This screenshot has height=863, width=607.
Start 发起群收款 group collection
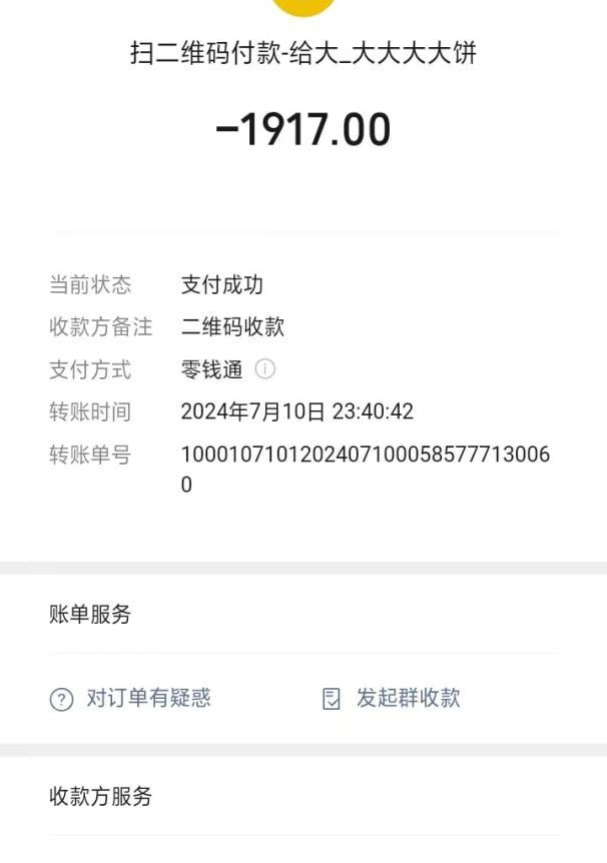(x=392, y=698)
